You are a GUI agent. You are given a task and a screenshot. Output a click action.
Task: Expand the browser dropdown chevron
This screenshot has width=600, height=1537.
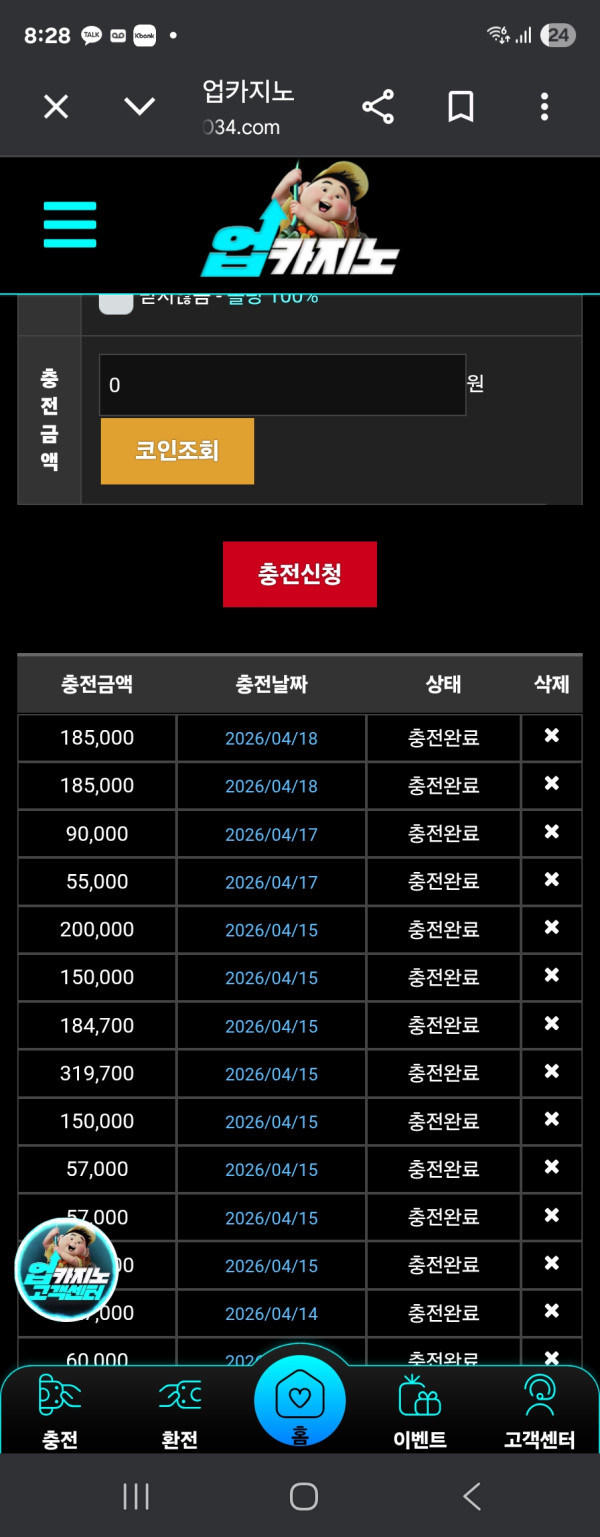(139, 107)
